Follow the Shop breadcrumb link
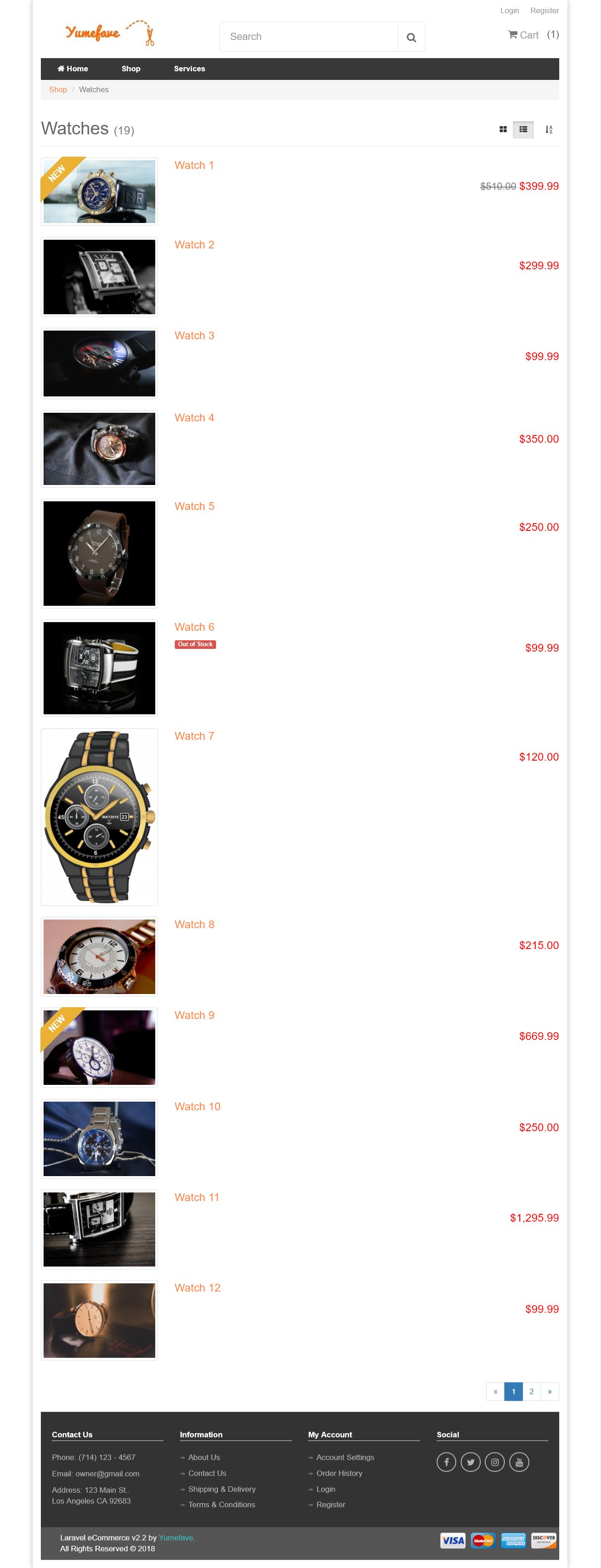Screen dimensions: 601x1568 pyautogui.click(x=58, y=89)
